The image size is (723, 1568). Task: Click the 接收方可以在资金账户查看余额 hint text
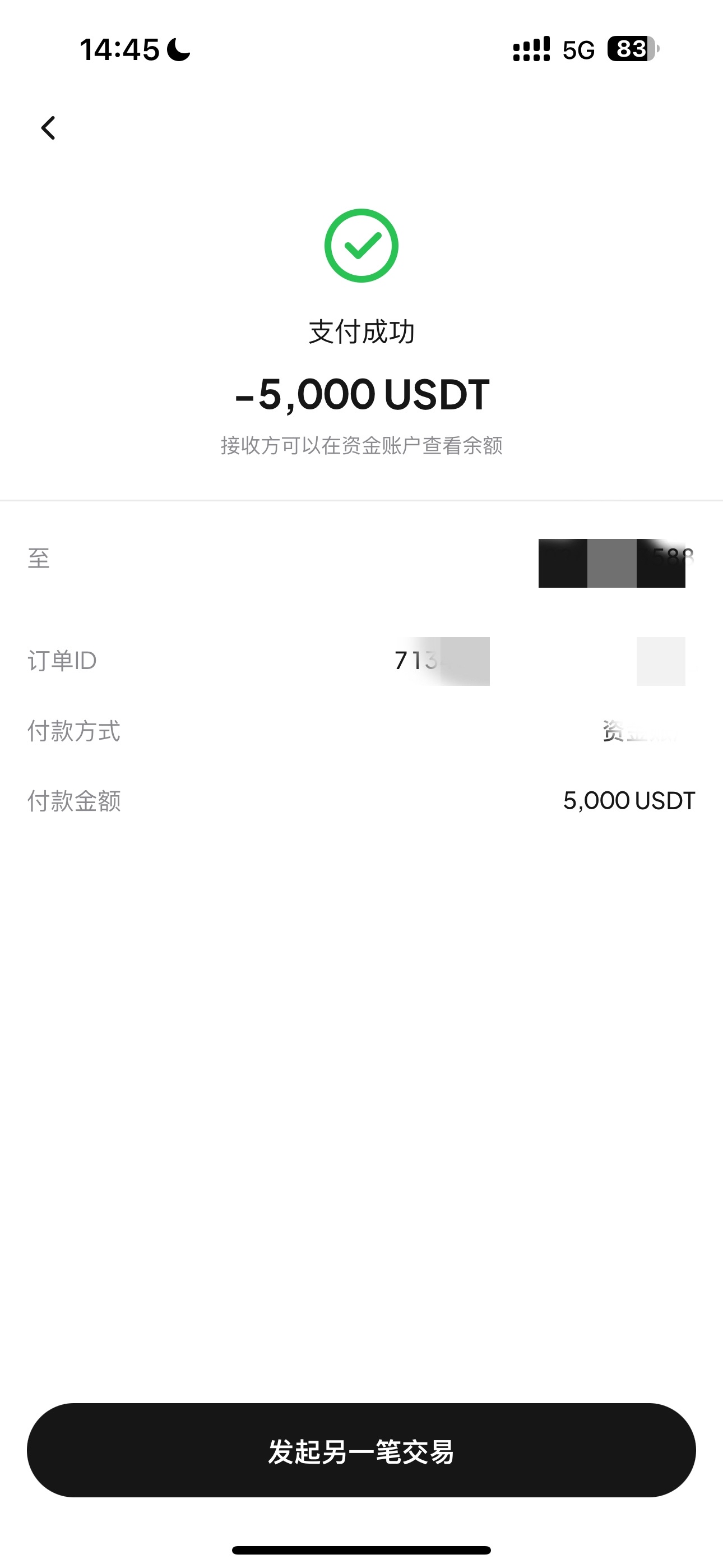pos(361,446)
